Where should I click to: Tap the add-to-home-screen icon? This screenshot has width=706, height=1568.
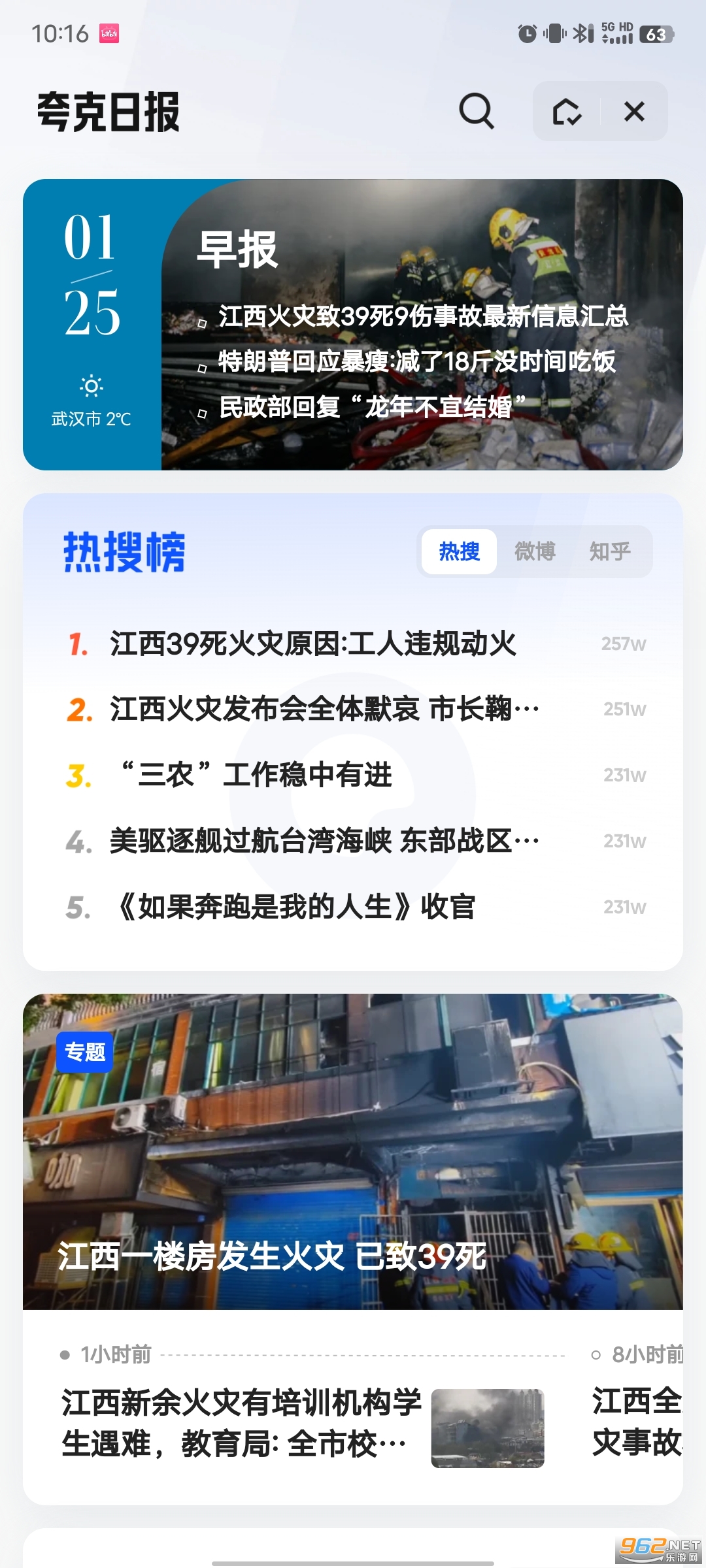[x=566, y=112]
